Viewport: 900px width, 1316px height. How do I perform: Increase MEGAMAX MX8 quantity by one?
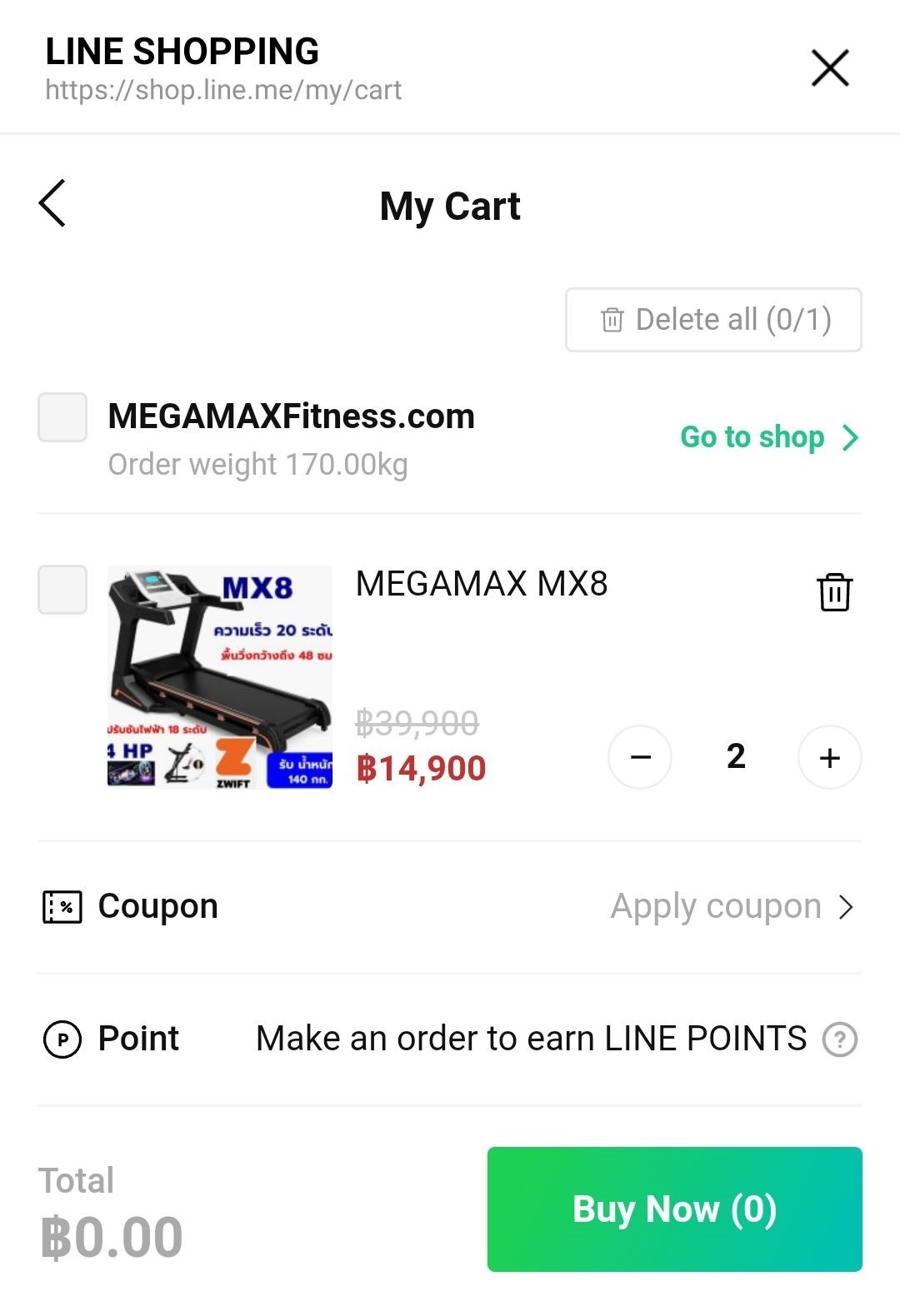(829, 757)
